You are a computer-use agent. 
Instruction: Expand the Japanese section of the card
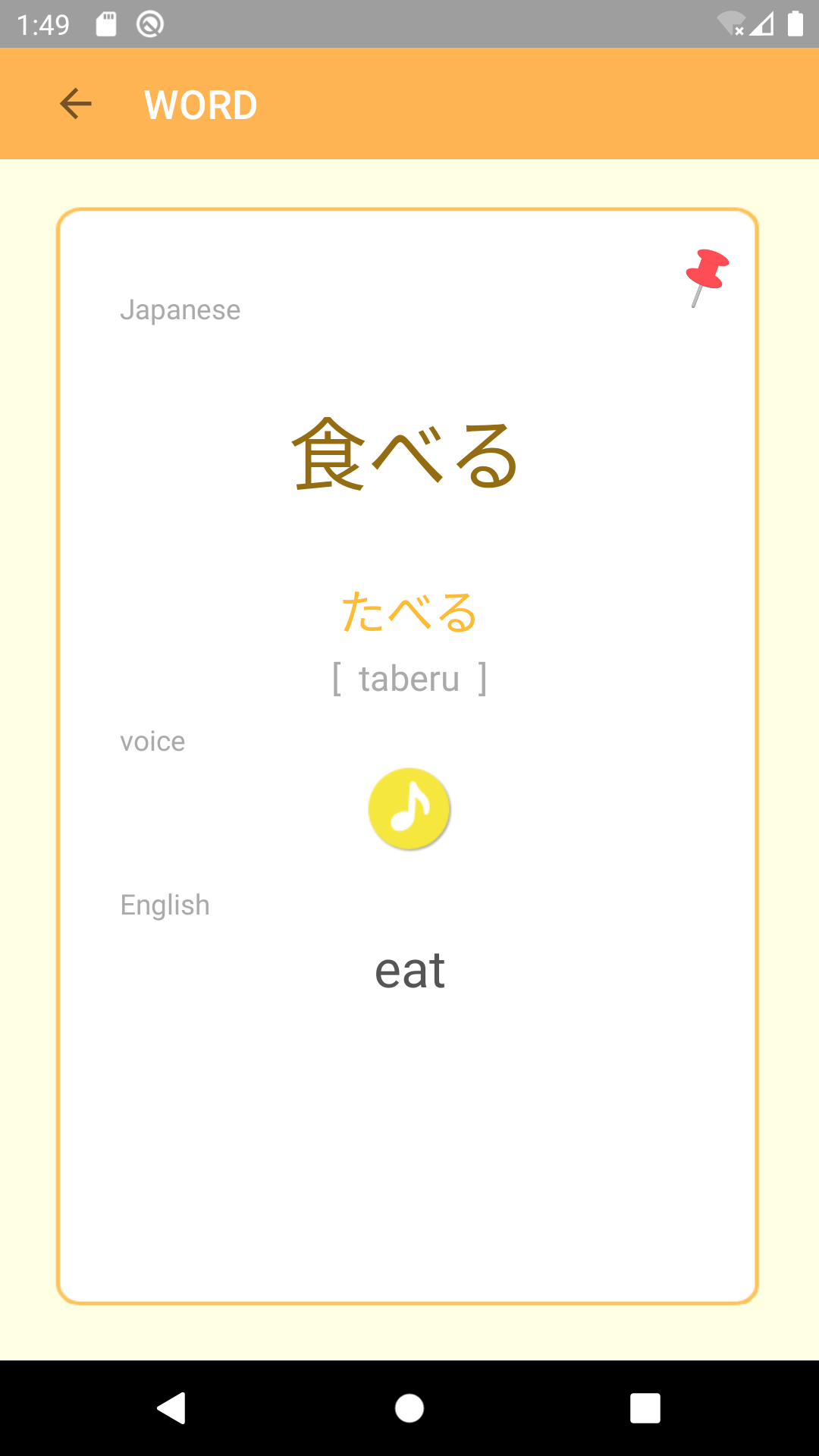tap(180, 309)
